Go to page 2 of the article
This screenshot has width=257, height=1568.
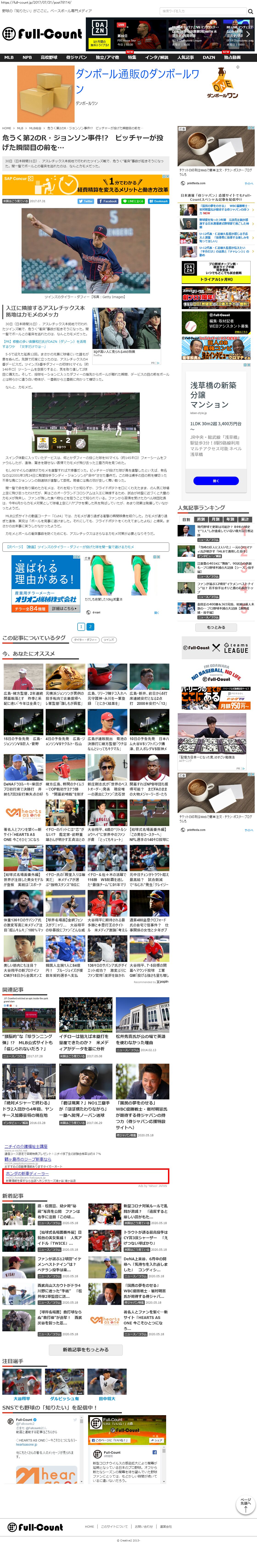90,626
